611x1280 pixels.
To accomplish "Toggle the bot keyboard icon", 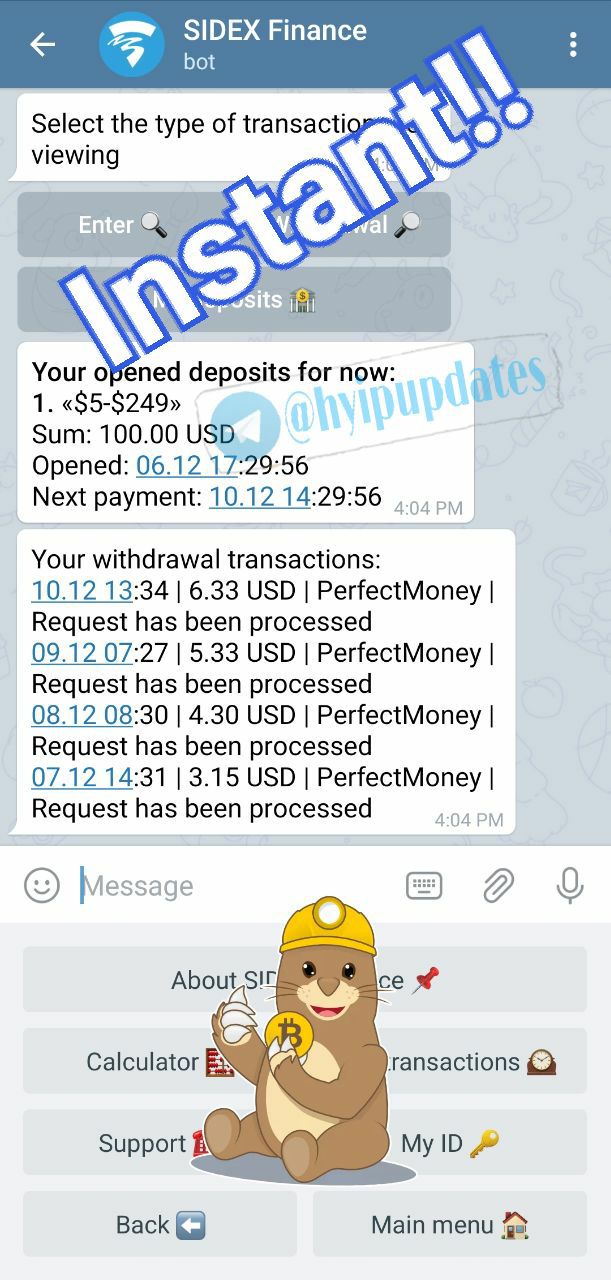I will pyautogui.click(x=424, y=885).
